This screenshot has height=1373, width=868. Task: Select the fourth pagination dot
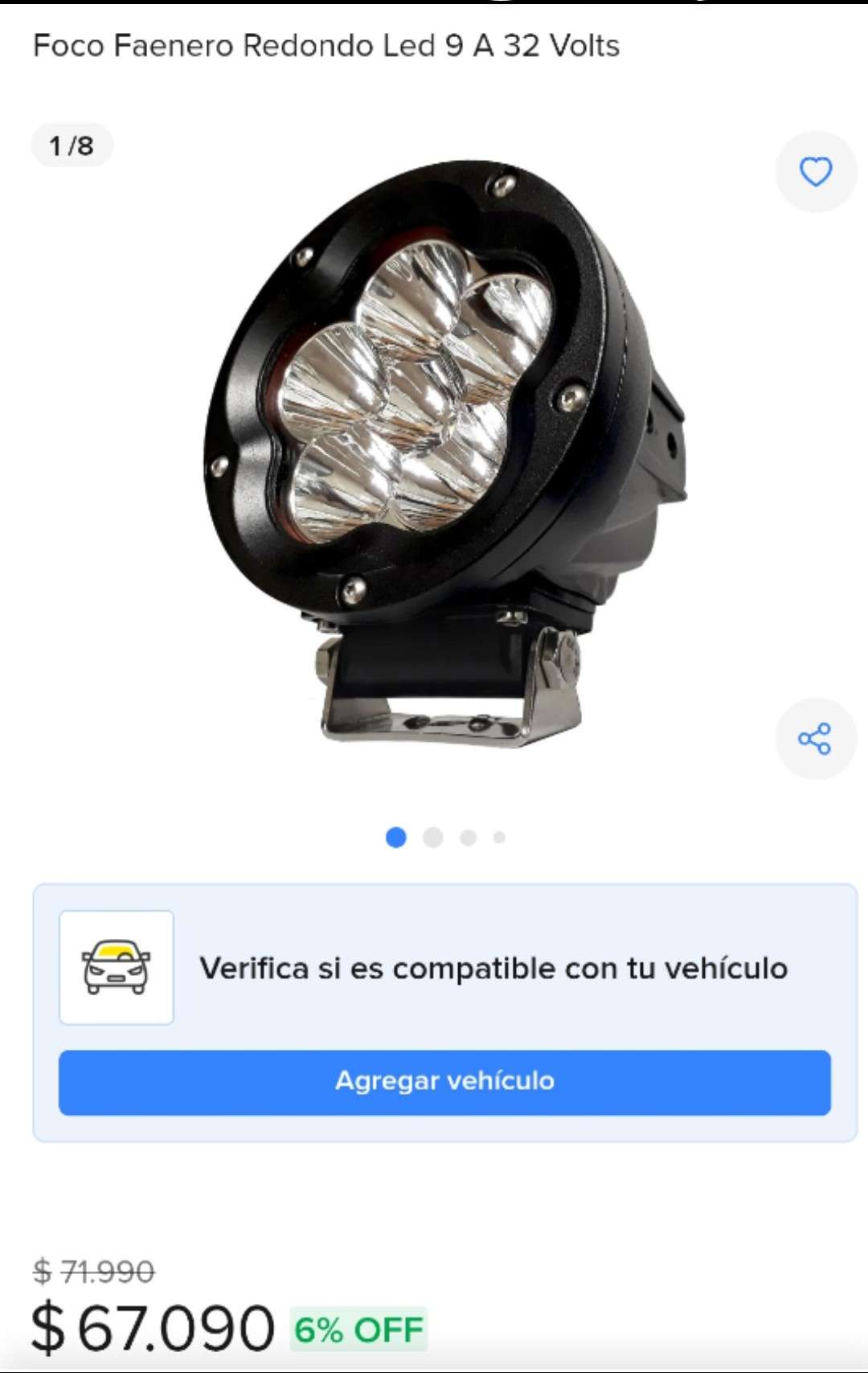coord(500,838)
